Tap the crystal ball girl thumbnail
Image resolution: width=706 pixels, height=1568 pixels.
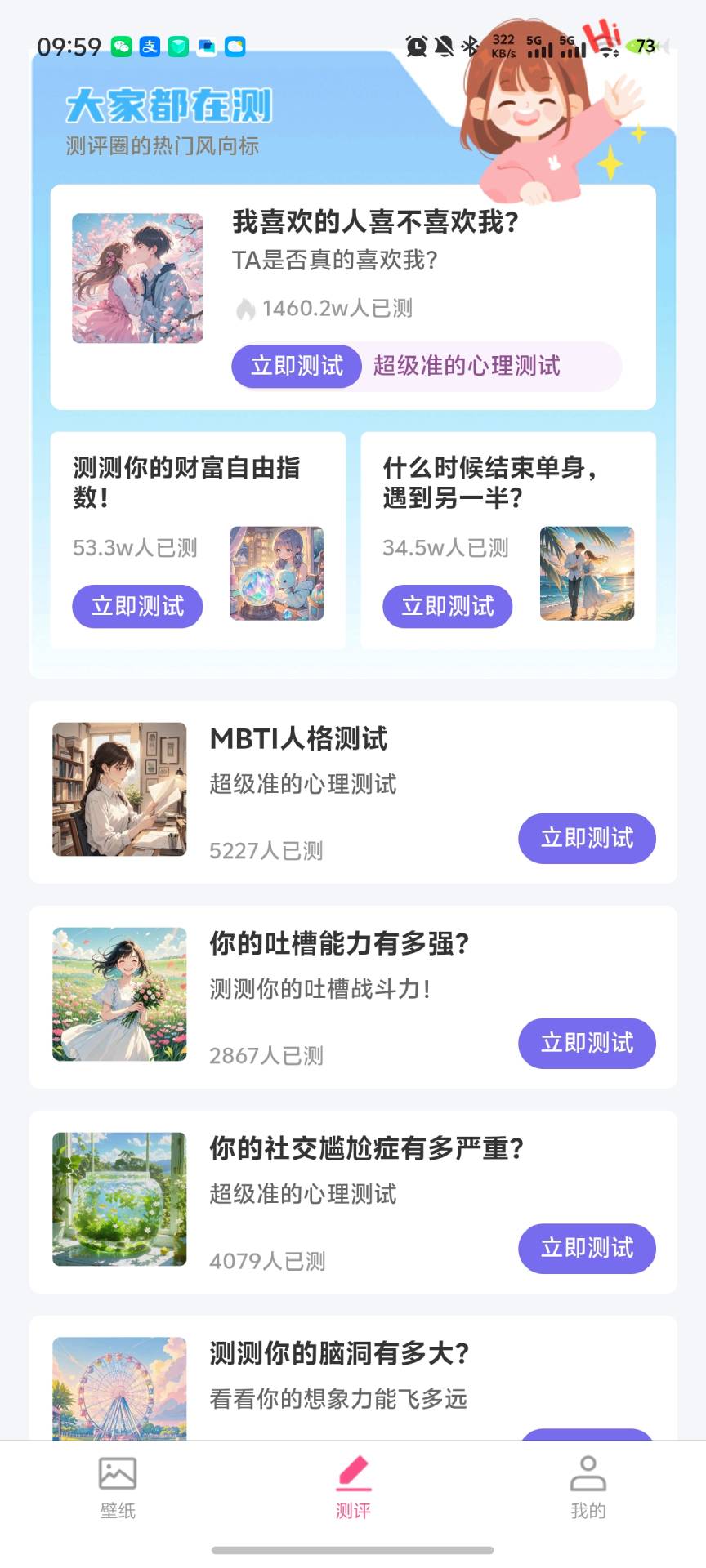click(276, 572)
